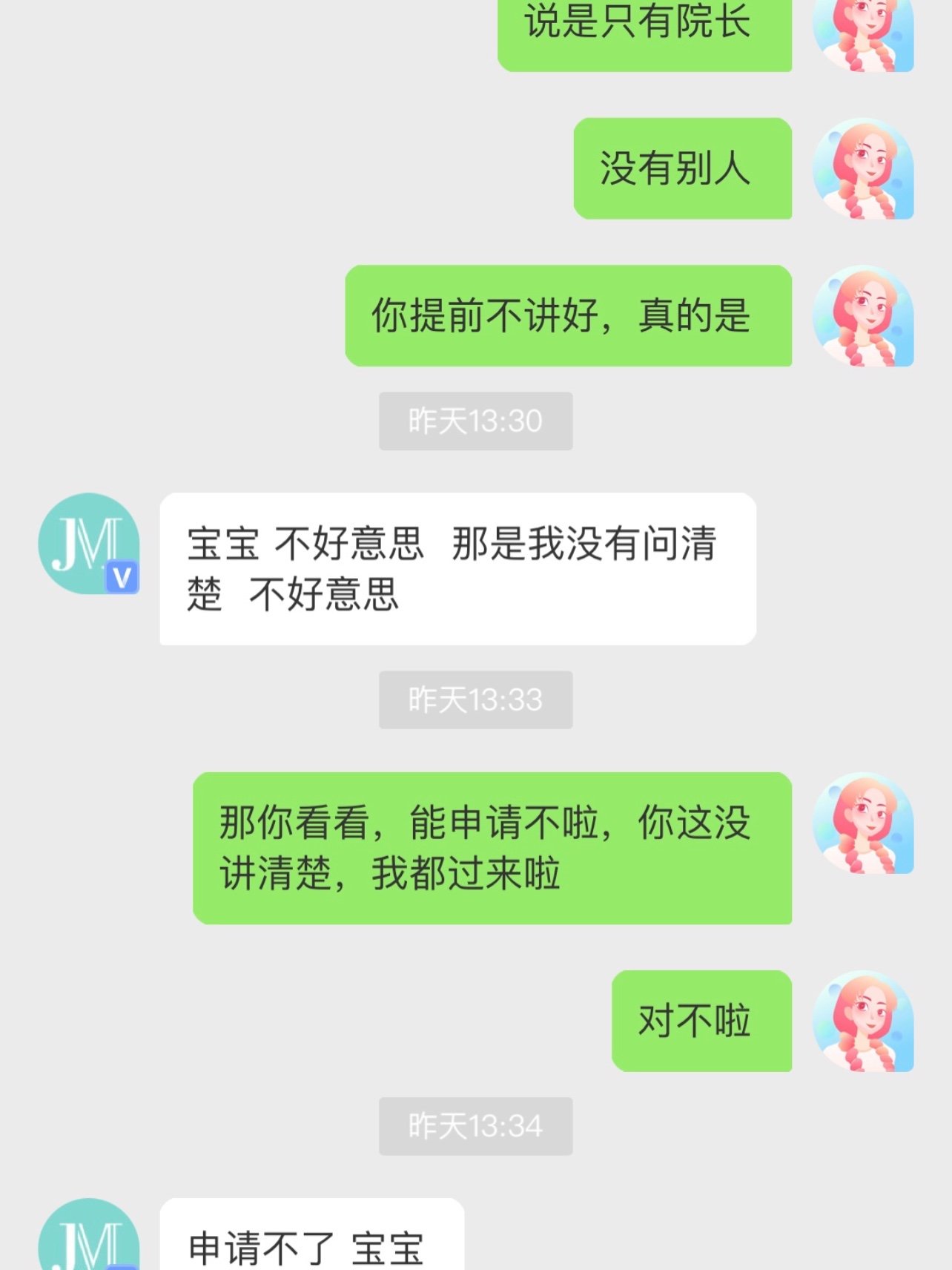The image size is (952, 1270).
Task: View profile from avatar beside "那你看看" message
Action: [x=863, y=823]
